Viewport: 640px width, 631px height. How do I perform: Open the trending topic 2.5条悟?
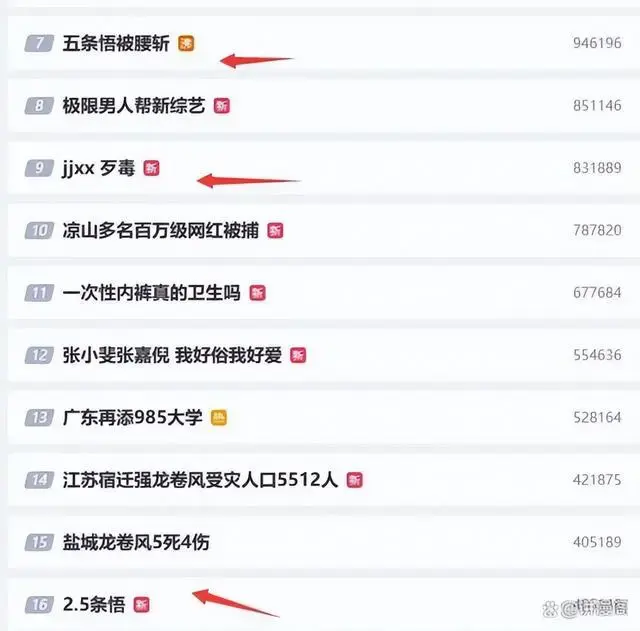pyautogui.click(x=93, y=604)
